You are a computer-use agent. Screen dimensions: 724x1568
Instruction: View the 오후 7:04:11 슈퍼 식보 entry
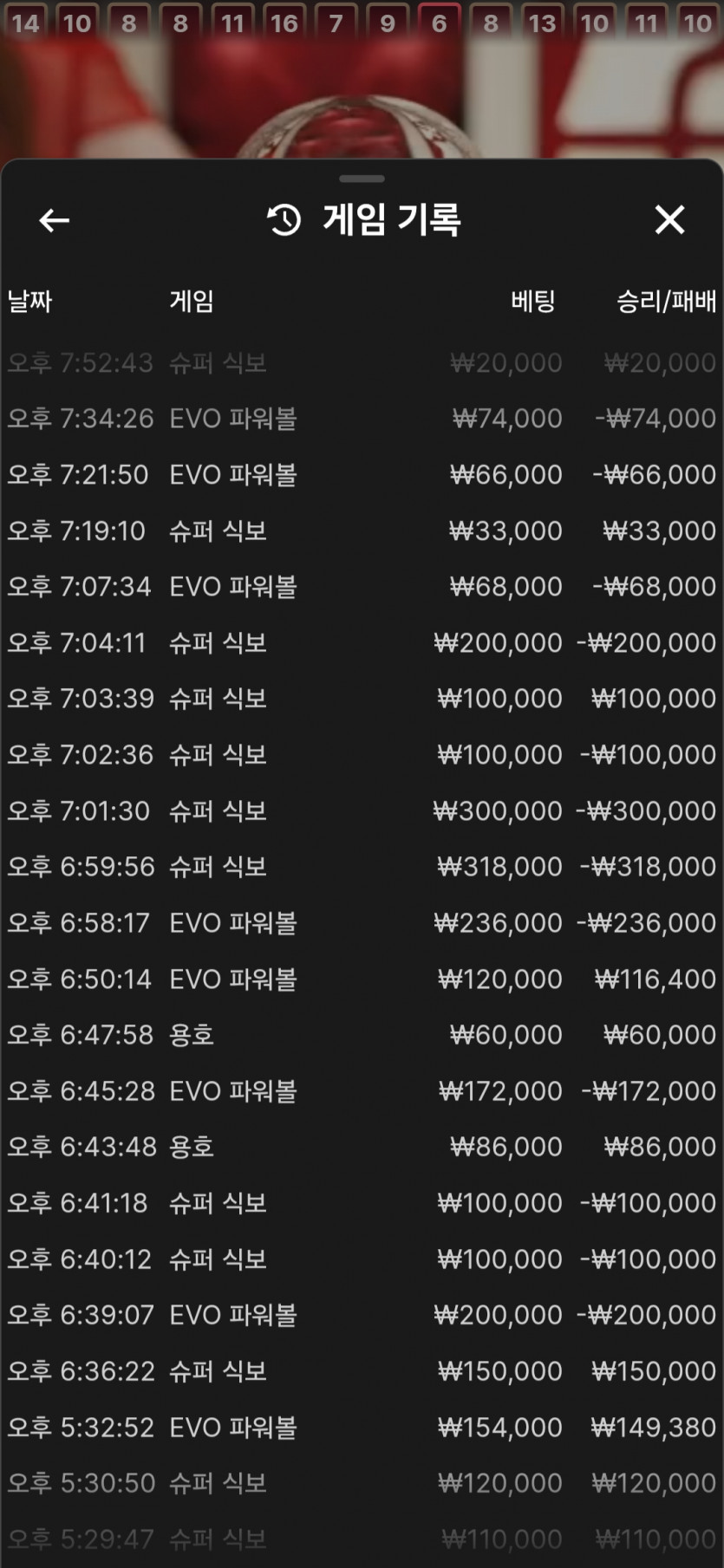[x=362, y=642]
